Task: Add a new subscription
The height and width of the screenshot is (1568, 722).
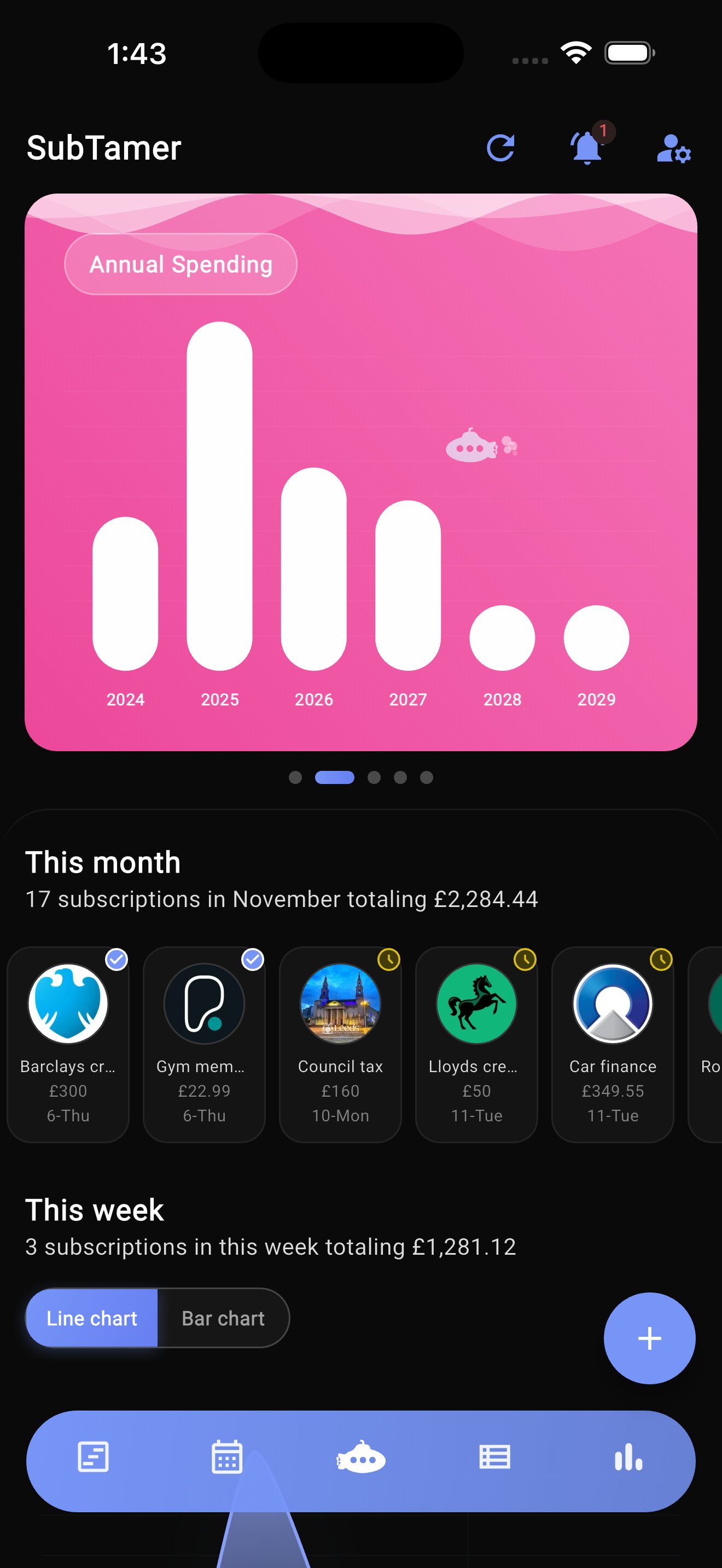Action: click(649, 1338)
